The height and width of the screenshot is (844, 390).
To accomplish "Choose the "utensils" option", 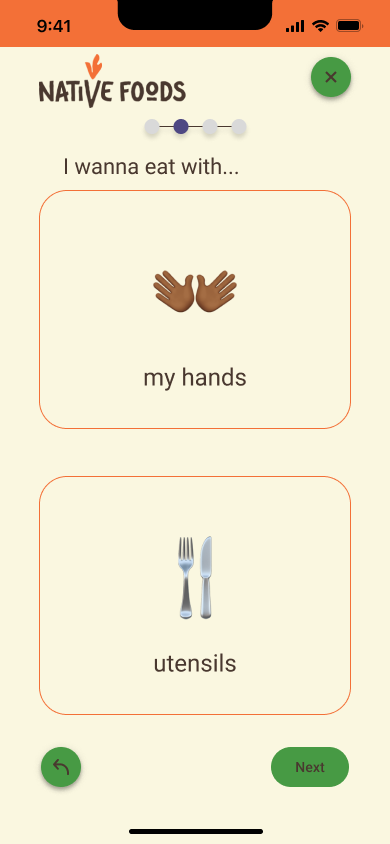I will click(195, 595).
